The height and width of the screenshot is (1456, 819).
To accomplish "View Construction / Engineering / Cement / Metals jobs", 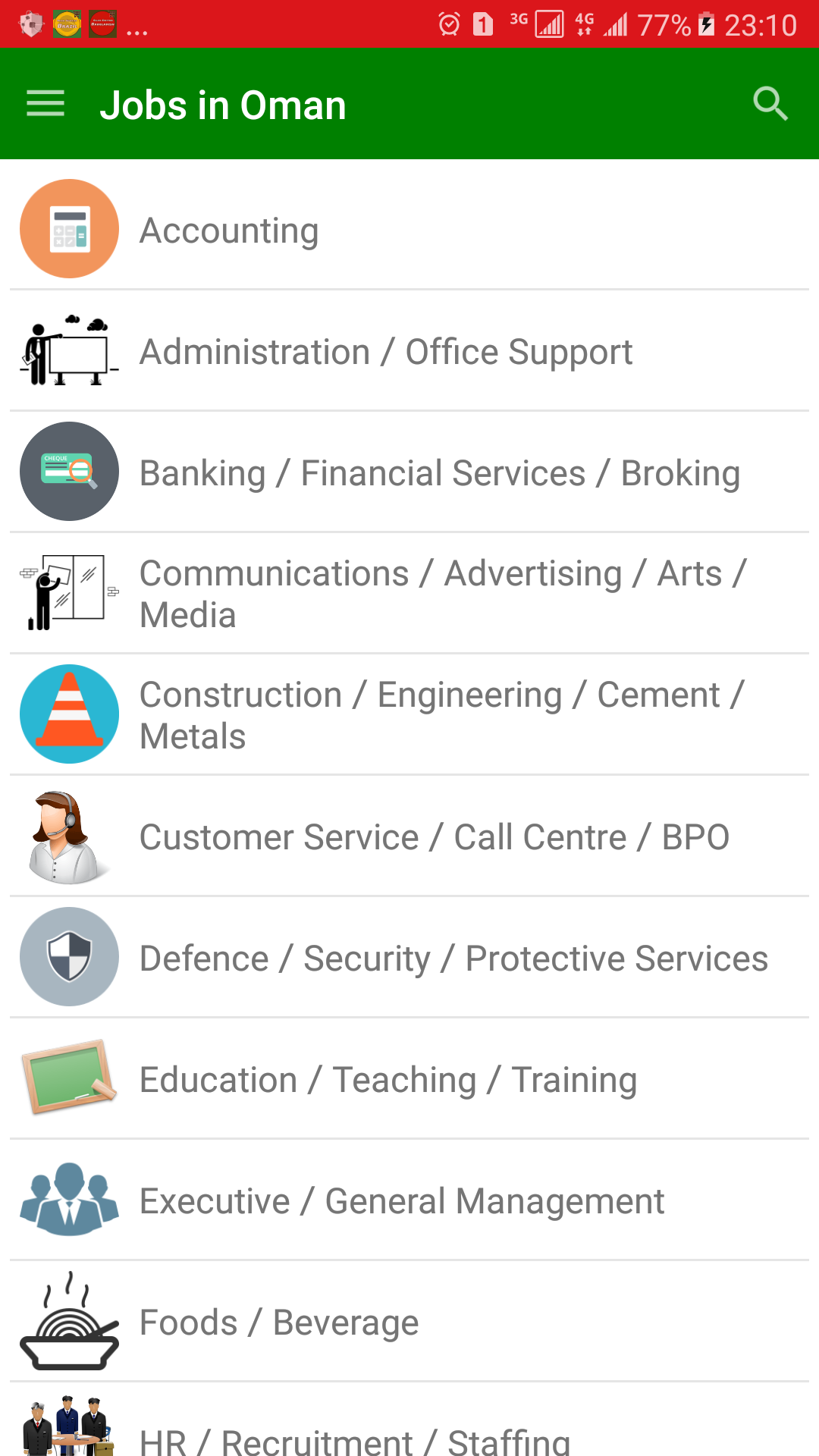I will click(409, 714).
